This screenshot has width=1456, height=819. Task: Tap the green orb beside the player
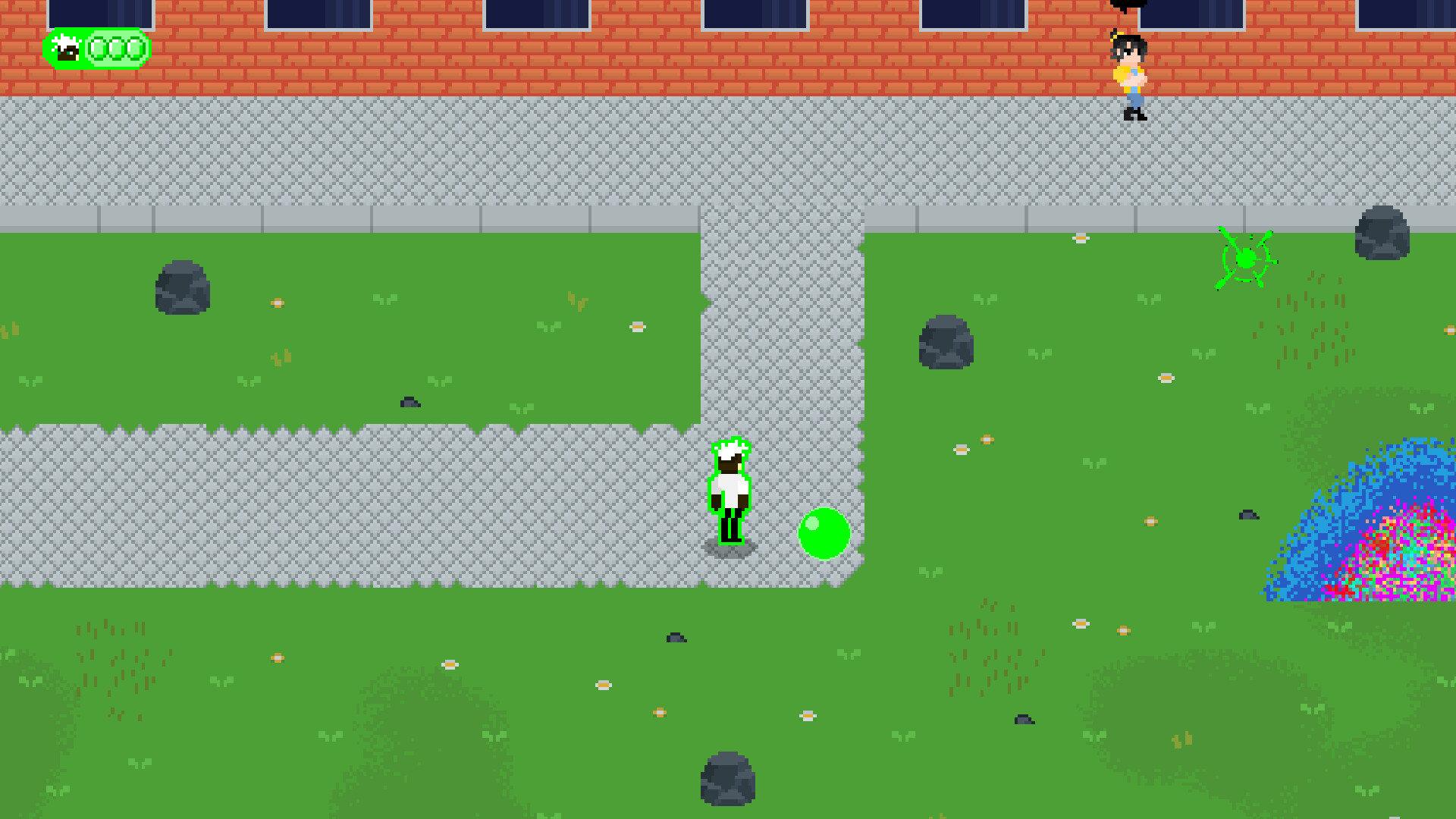pos(824,533)
